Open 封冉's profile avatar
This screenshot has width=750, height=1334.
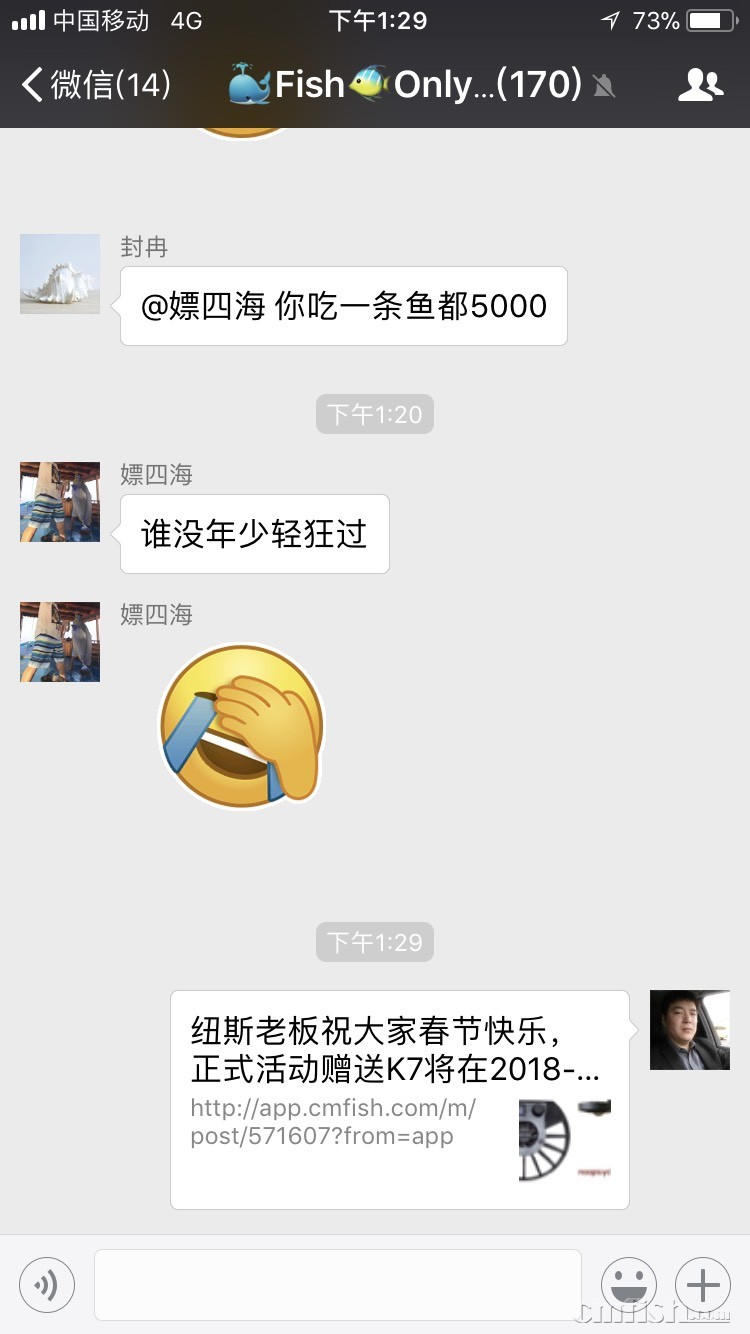(x=60, y=274)
